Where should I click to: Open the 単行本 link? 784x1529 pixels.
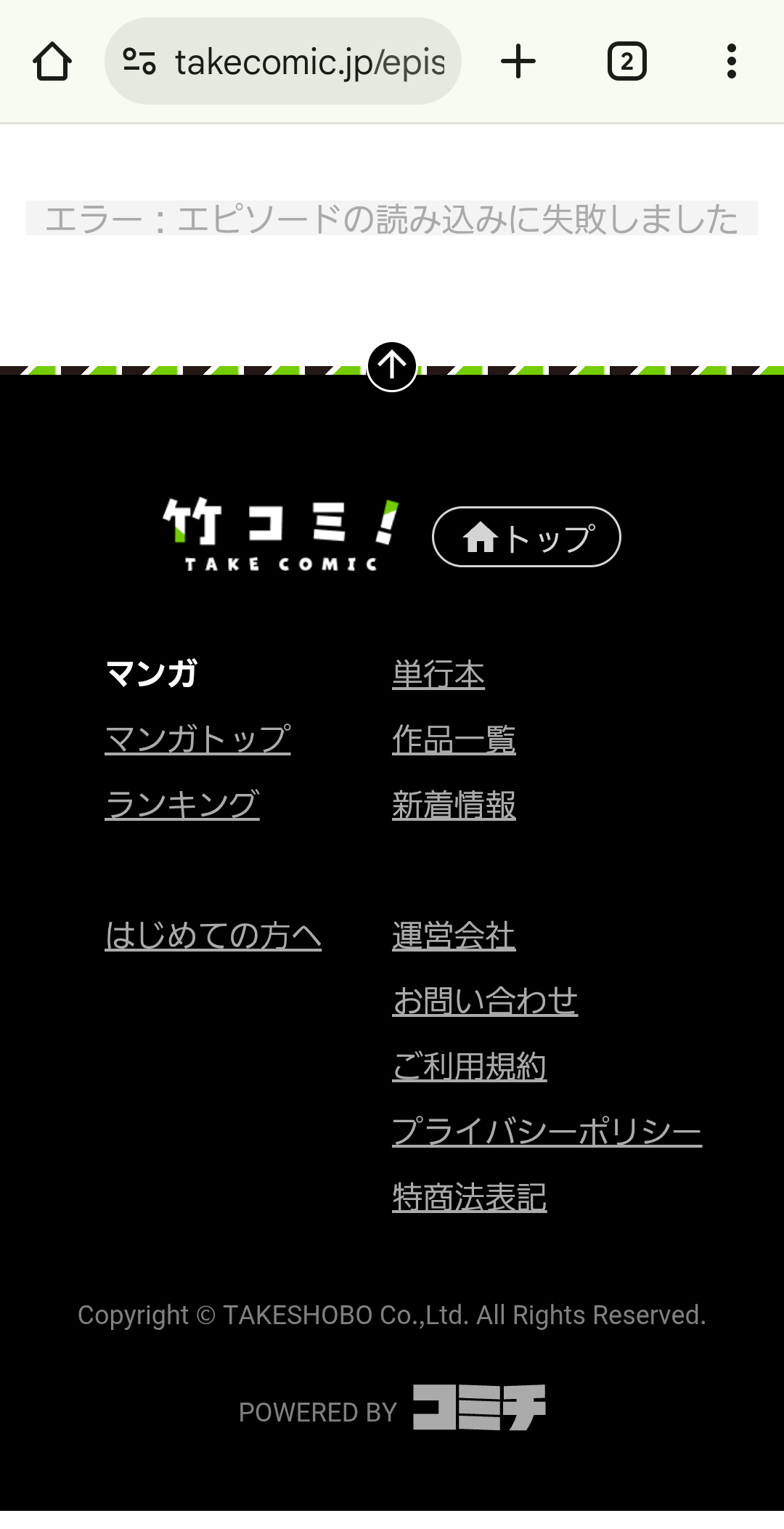(x=438, y=674)
